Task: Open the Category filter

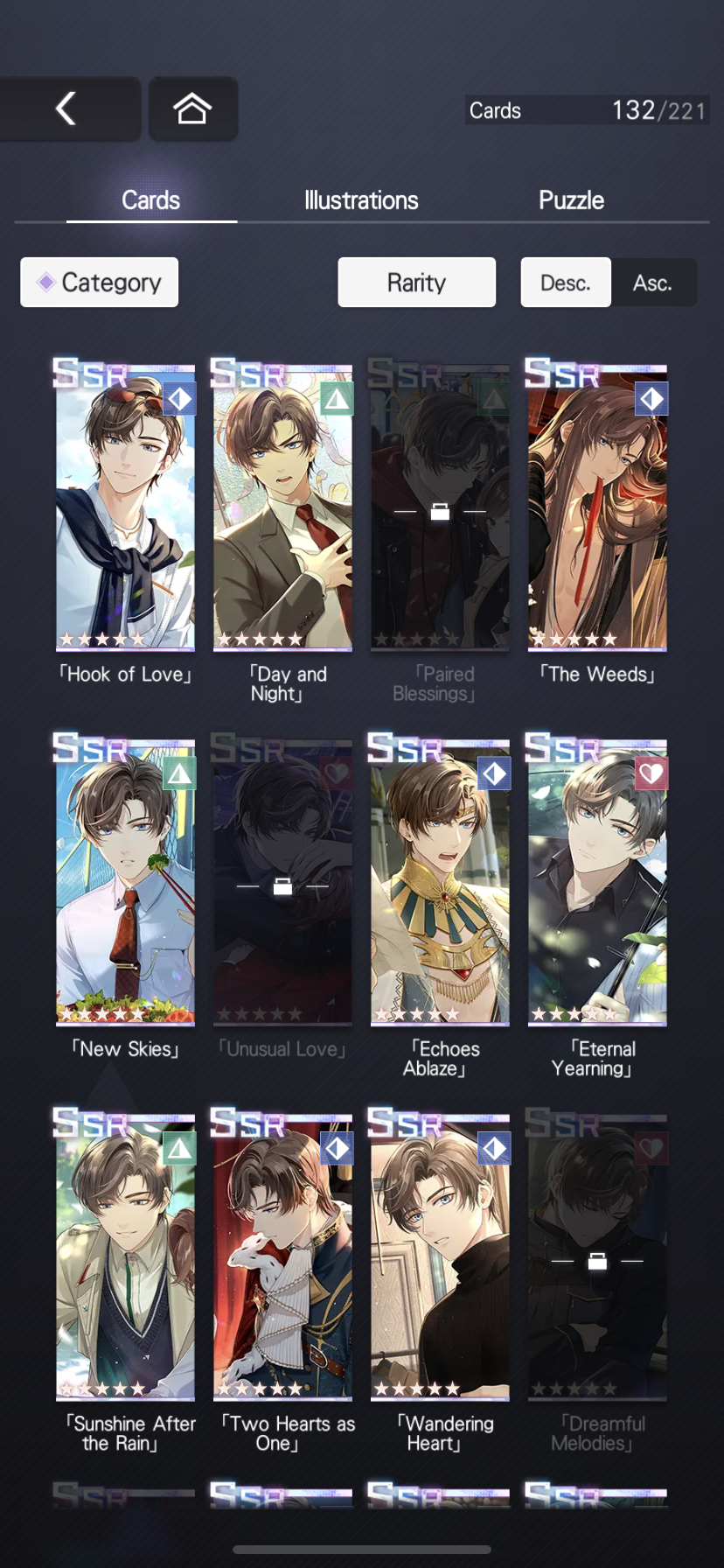Action: click(100, 283)
